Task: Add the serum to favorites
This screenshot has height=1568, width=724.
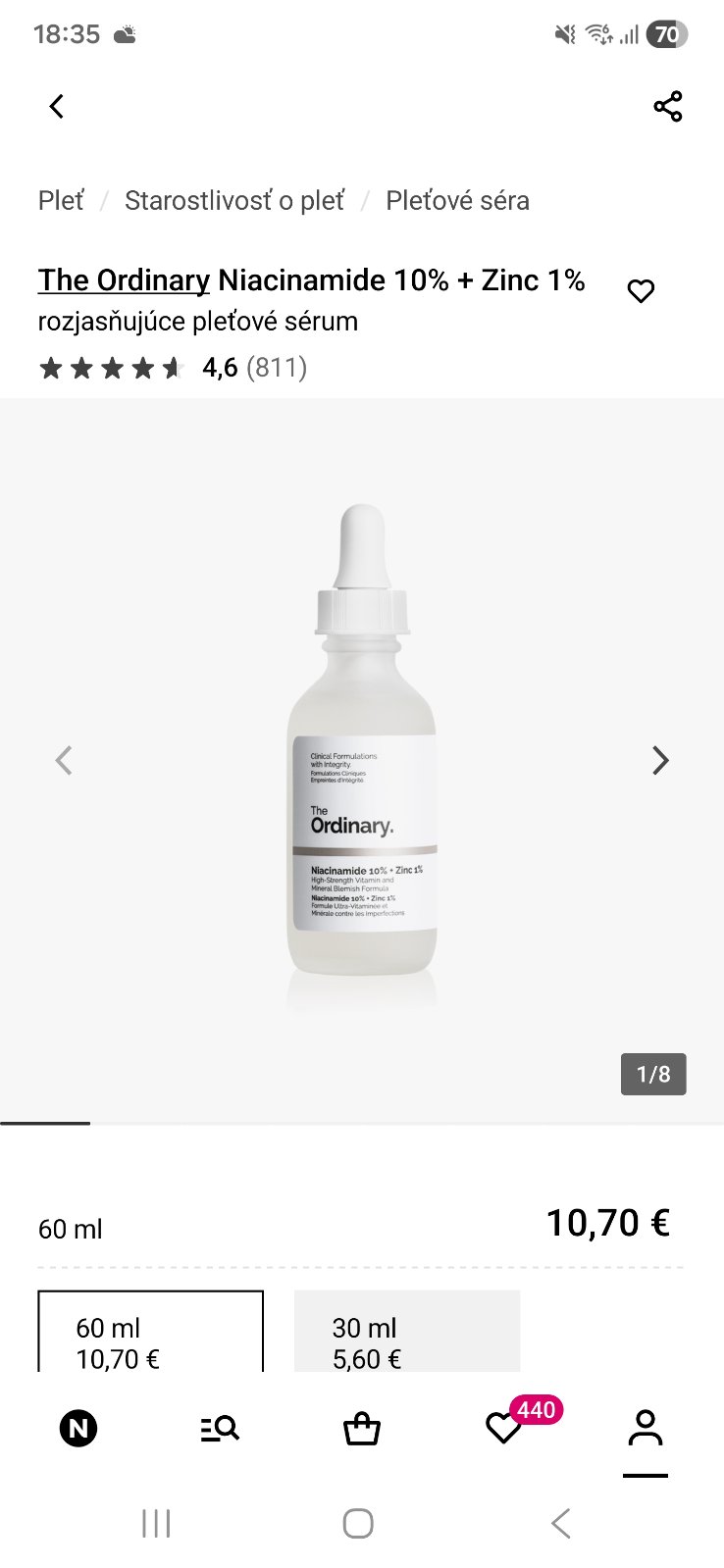Action: (x=641, y=290)
